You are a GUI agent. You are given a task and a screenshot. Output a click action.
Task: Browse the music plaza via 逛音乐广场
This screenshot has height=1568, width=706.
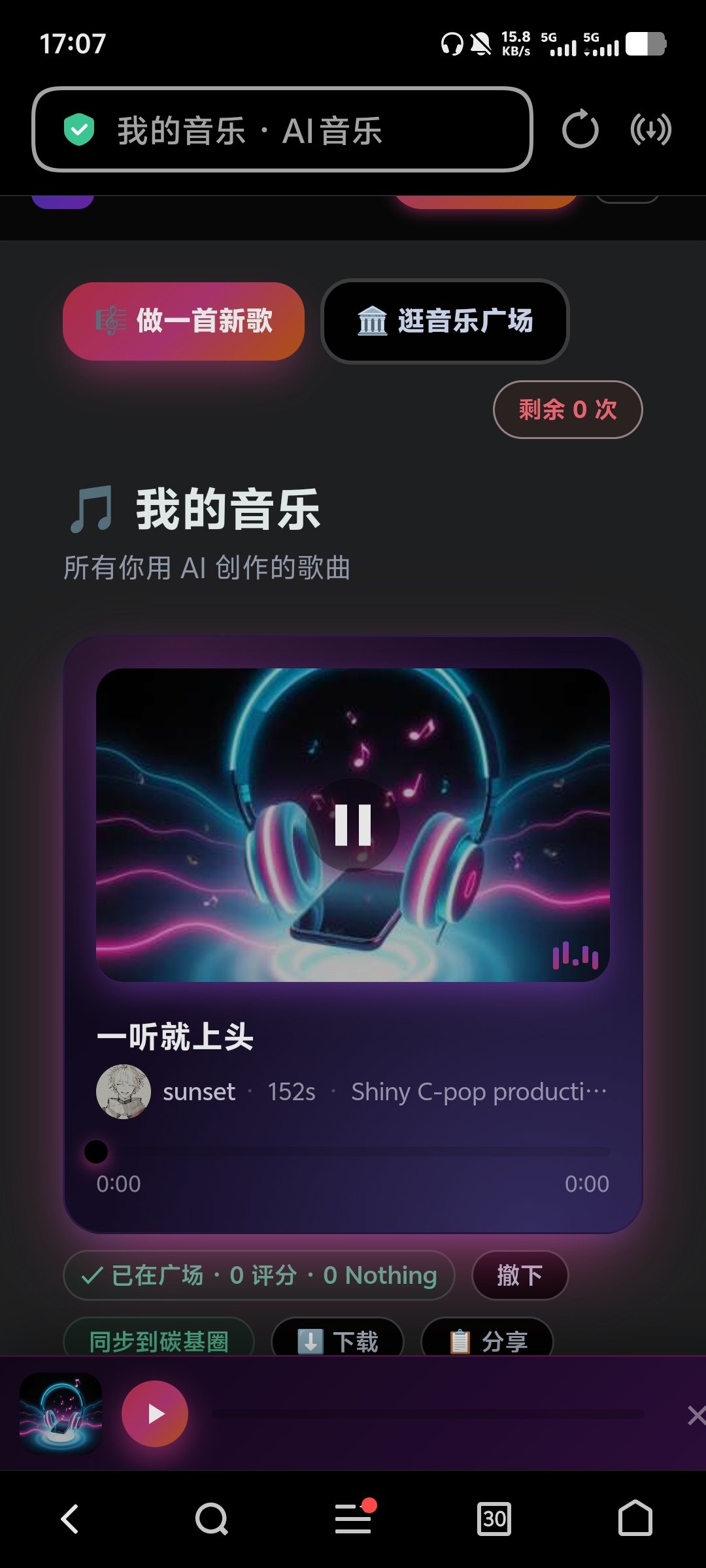click(x=445, y=321)
